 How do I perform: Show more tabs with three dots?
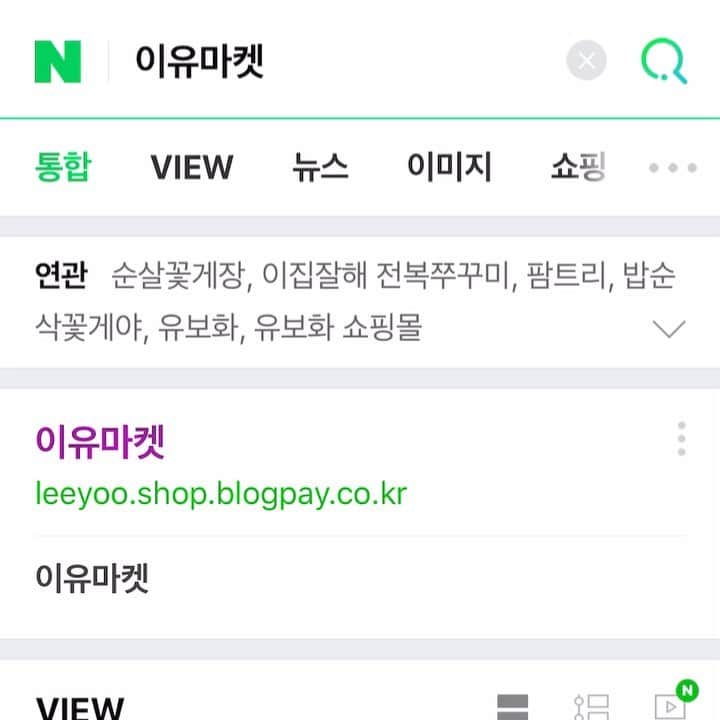click(672, 167)
